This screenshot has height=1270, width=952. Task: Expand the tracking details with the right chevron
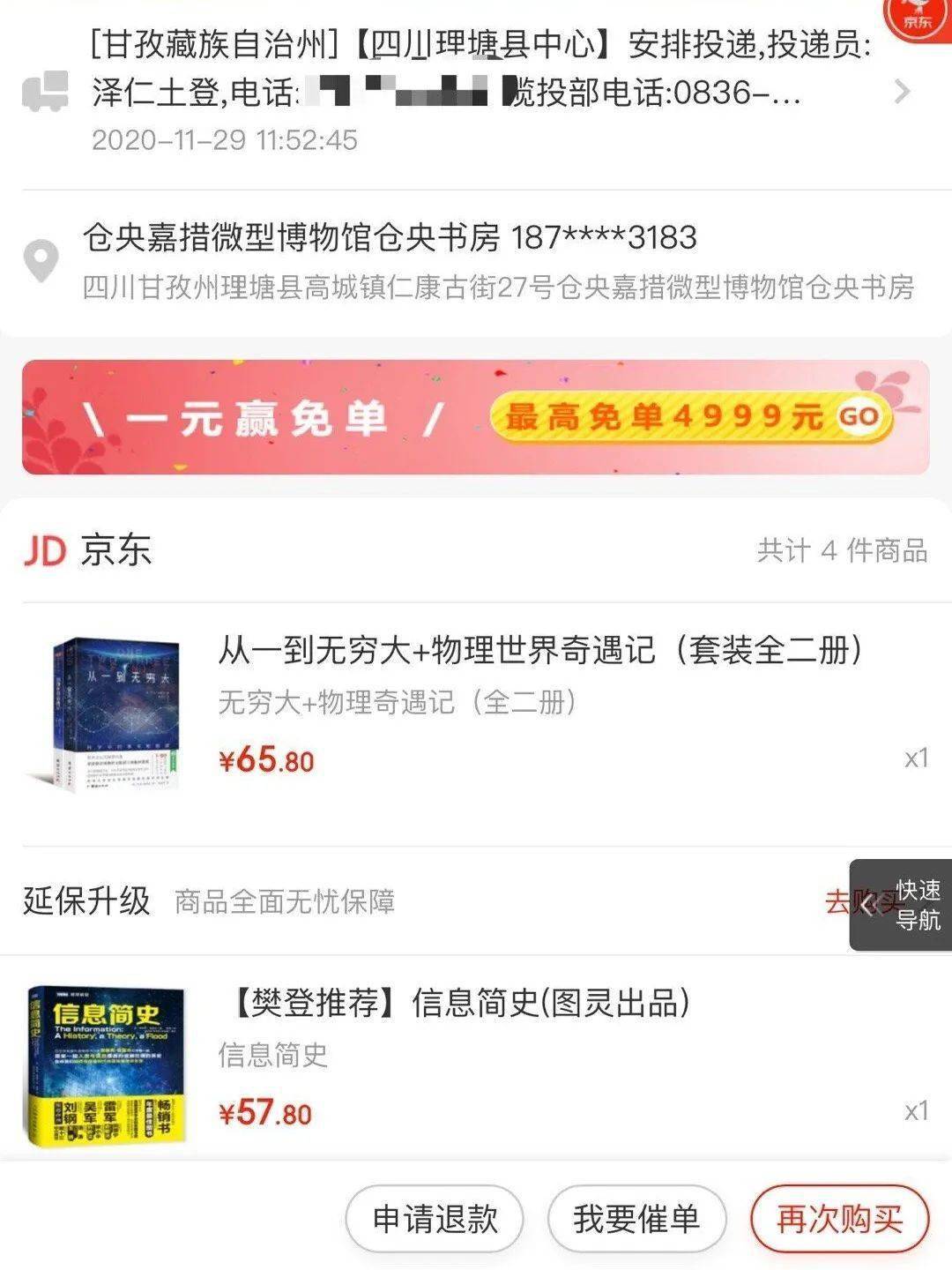(901, 93)
